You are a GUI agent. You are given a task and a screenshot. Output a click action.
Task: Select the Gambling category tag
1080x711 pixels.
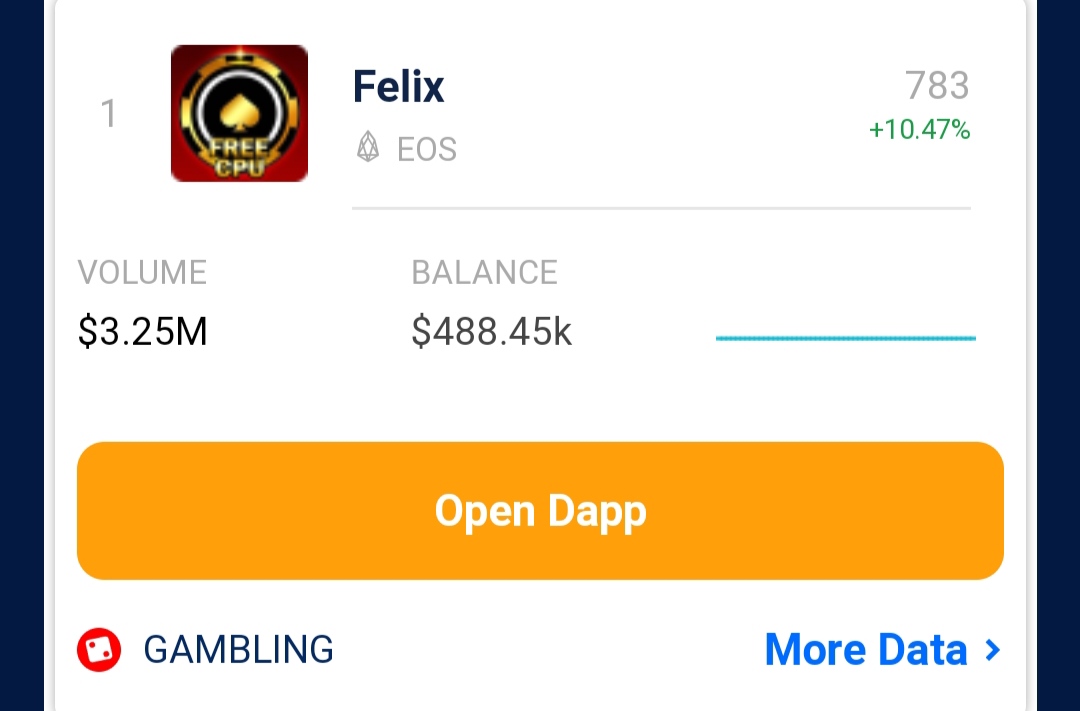(x=207, y=650)
